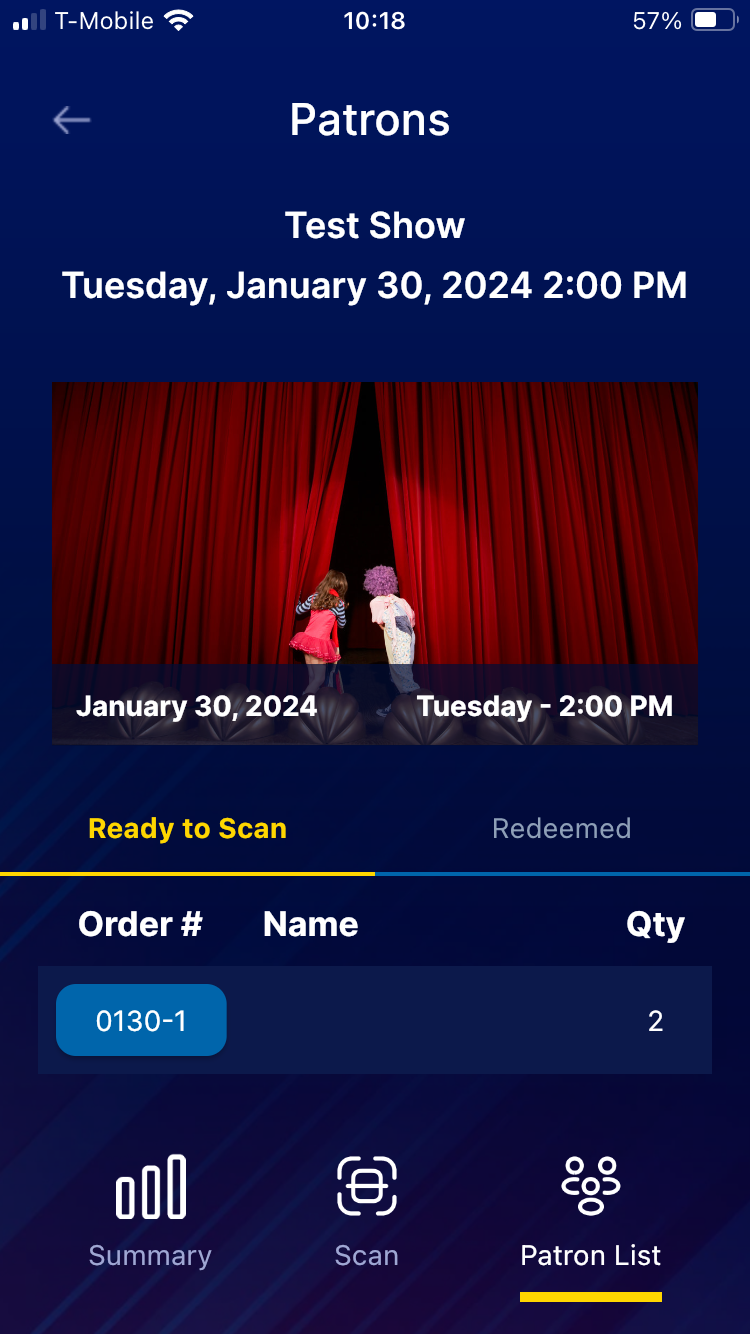
Task: Go back using the arrow icon
Action: [72, 121]
